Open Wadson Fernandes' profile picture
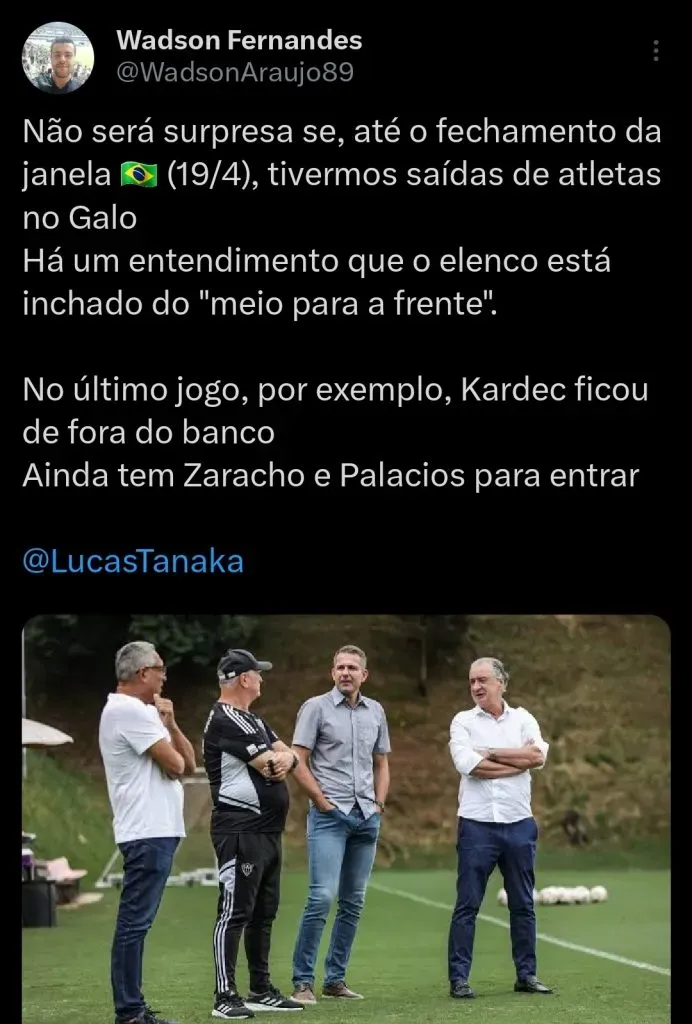Image resolution: width=692 pixels, height=1024 pixels. [x=58, y=57]
